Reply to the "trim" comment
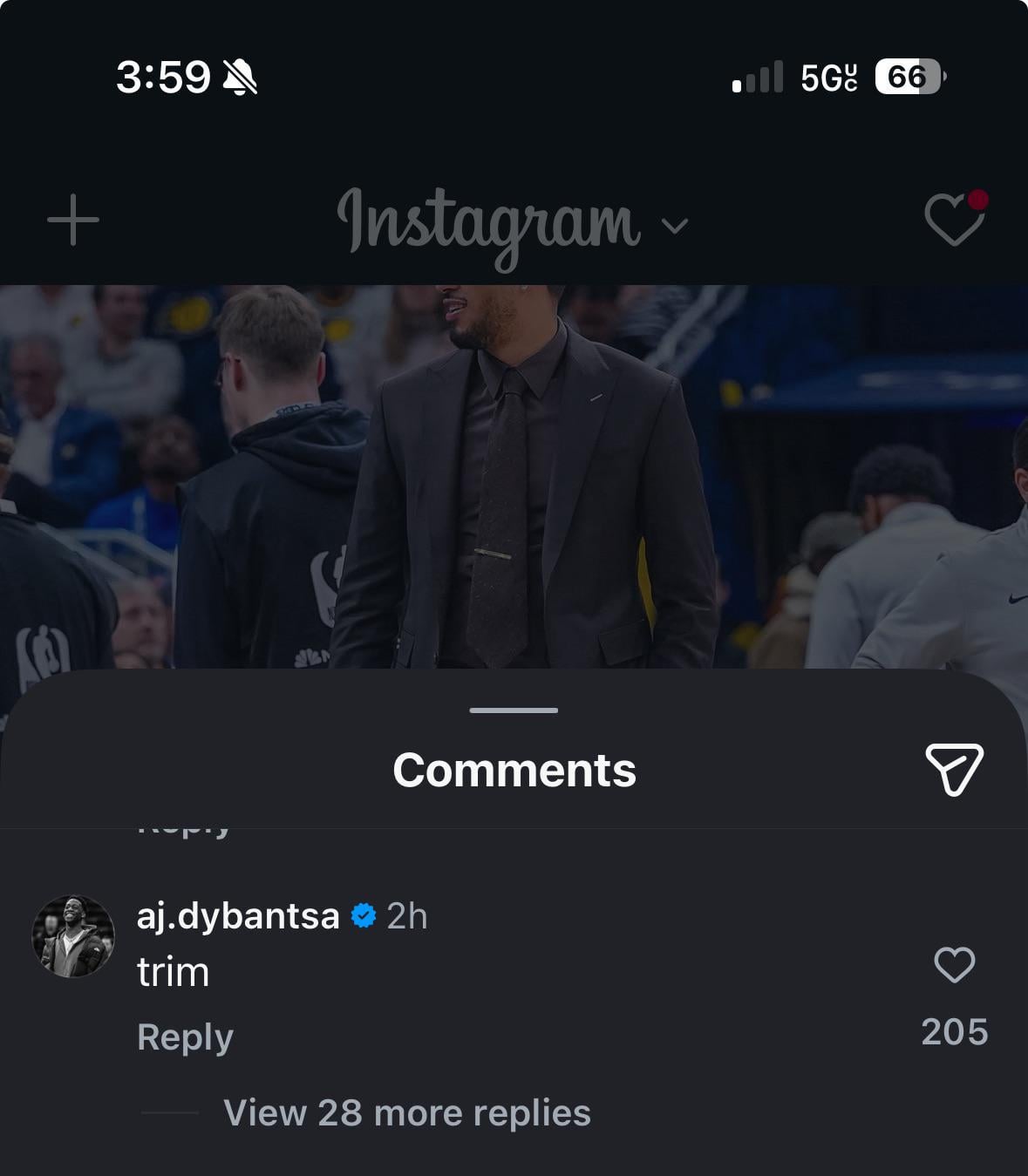This screenshot has height=1176, width=1028. (x=185, y=1037)
